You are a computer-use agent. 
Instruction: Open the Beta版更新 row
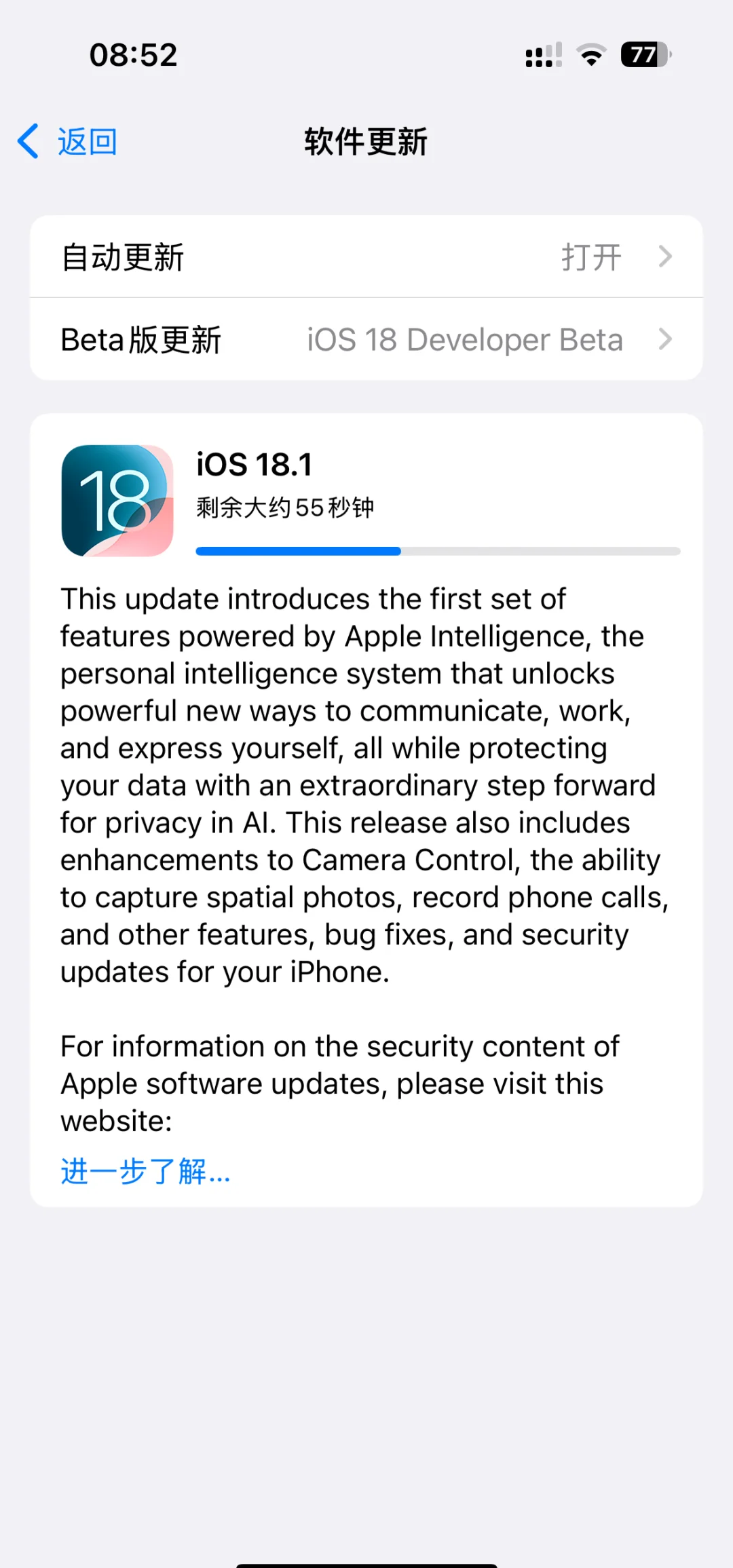point(366,339)
